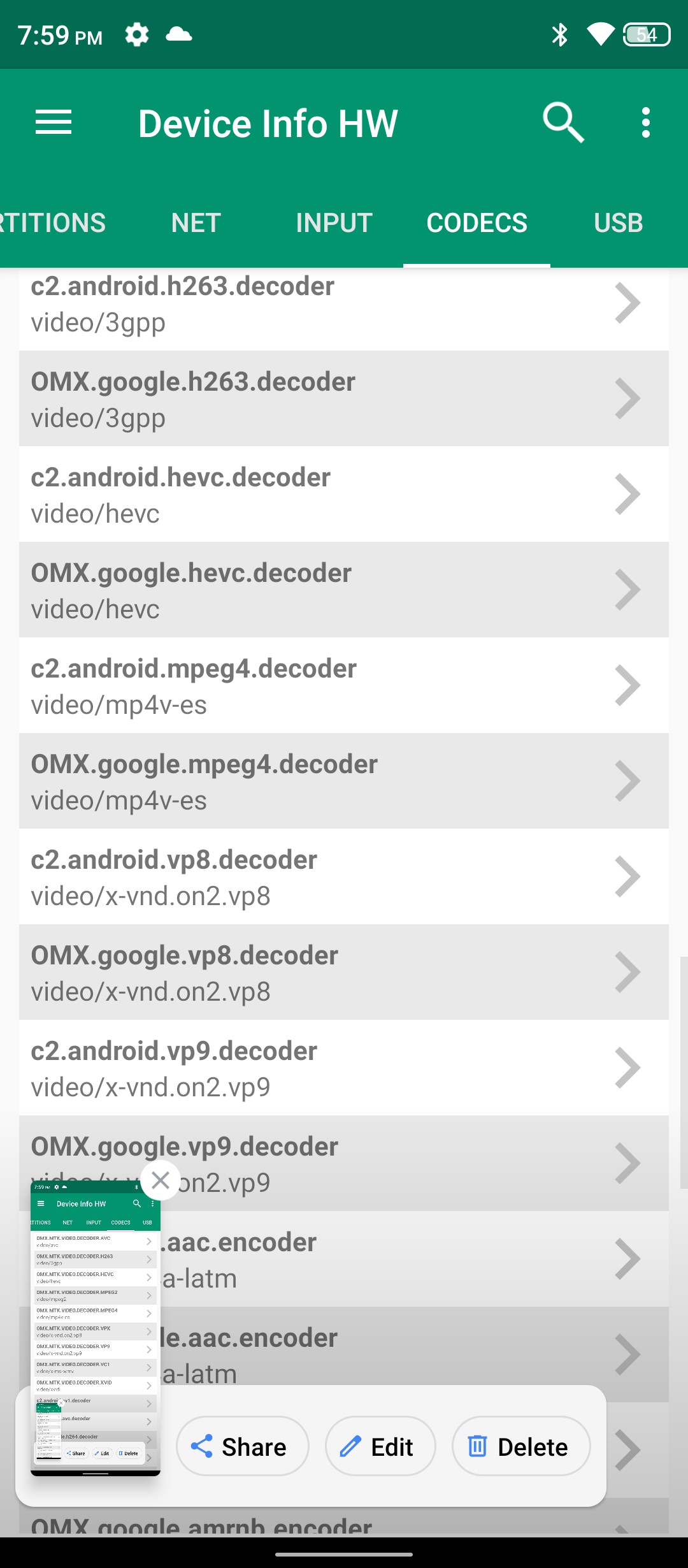Viewport: 688px width, 1568px height.
Task: Go to the USB tab
Action: [x=618, y=223]
